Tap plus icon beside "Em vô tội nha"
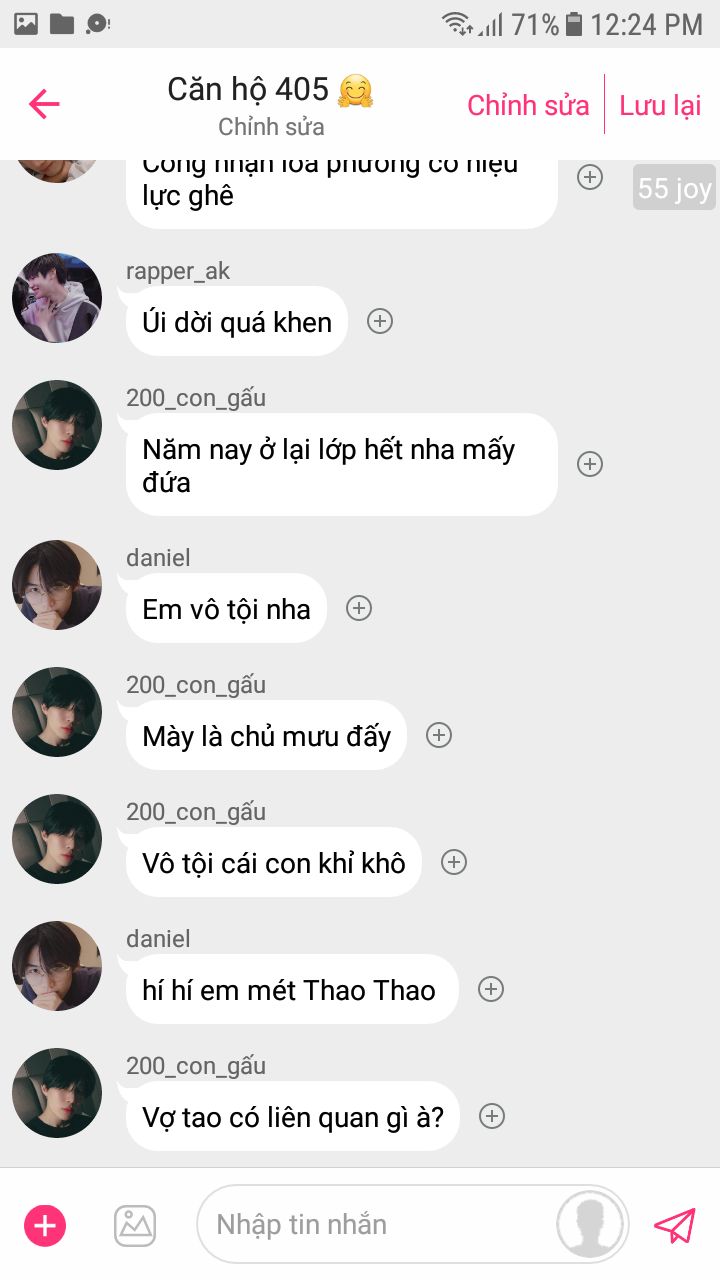The width and height of the screenshot is (720, 1280). (x=359, y=608)
